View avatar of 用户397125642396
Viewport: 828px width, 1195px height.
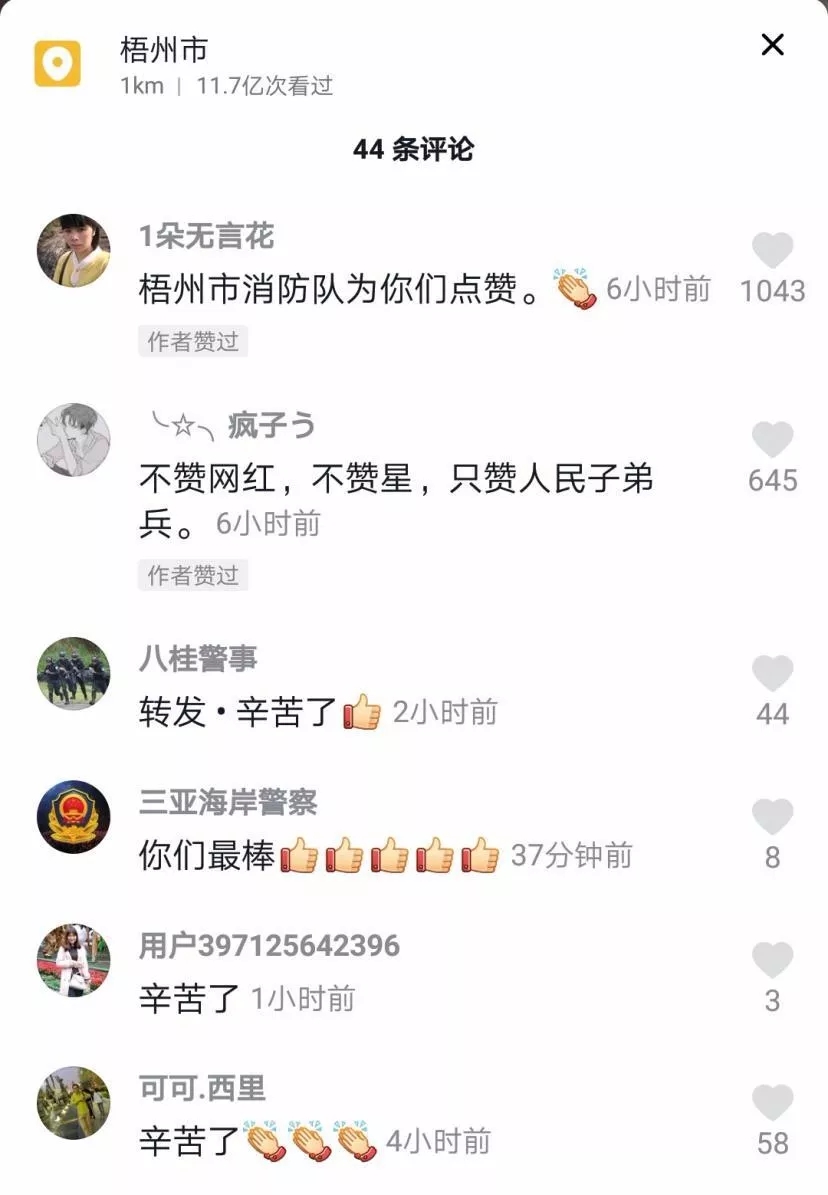pos(73,960)
